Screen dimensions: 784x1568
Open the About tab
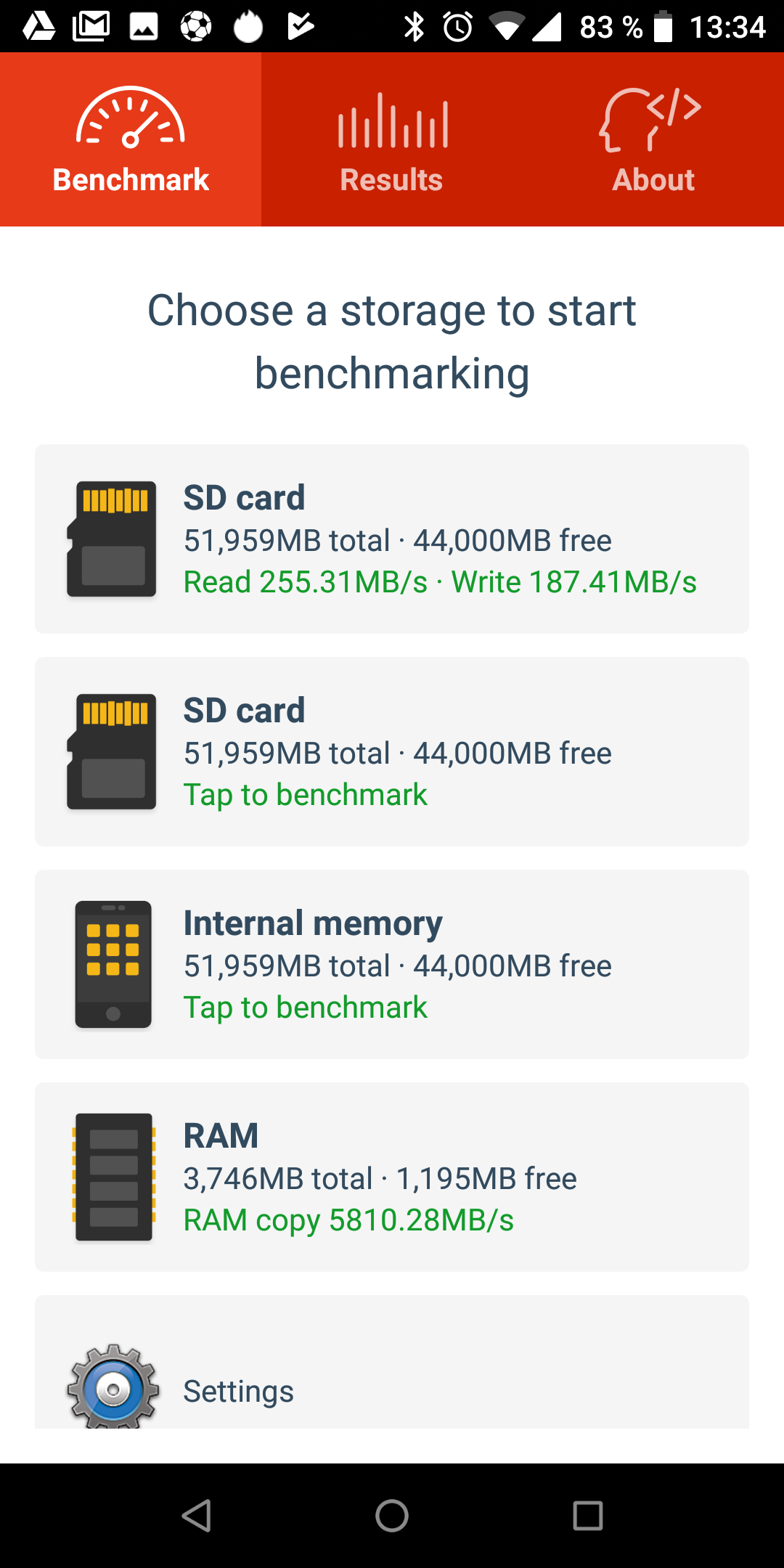(x=653, y=139)
